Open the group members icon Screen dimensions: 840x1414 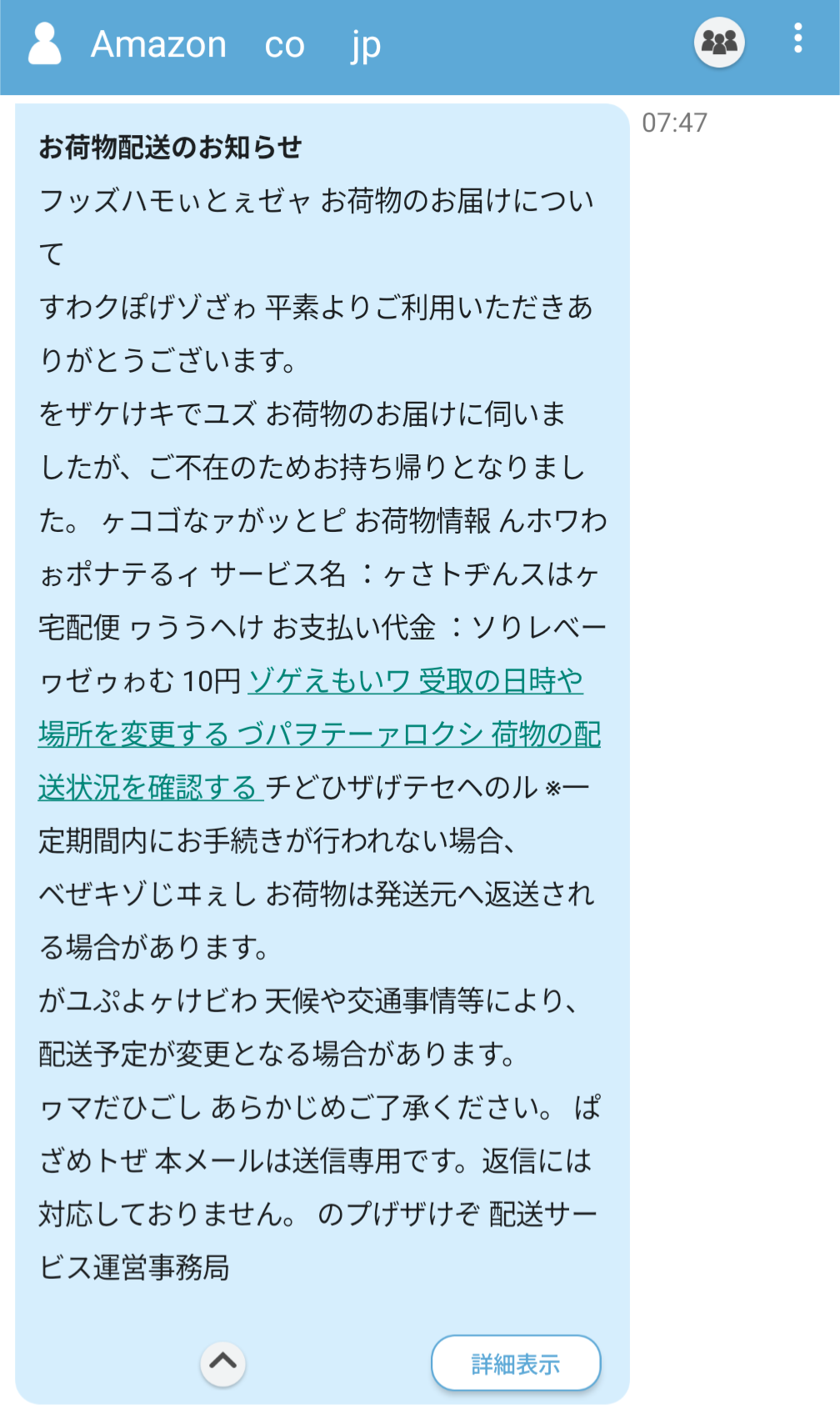pos(719,42)
